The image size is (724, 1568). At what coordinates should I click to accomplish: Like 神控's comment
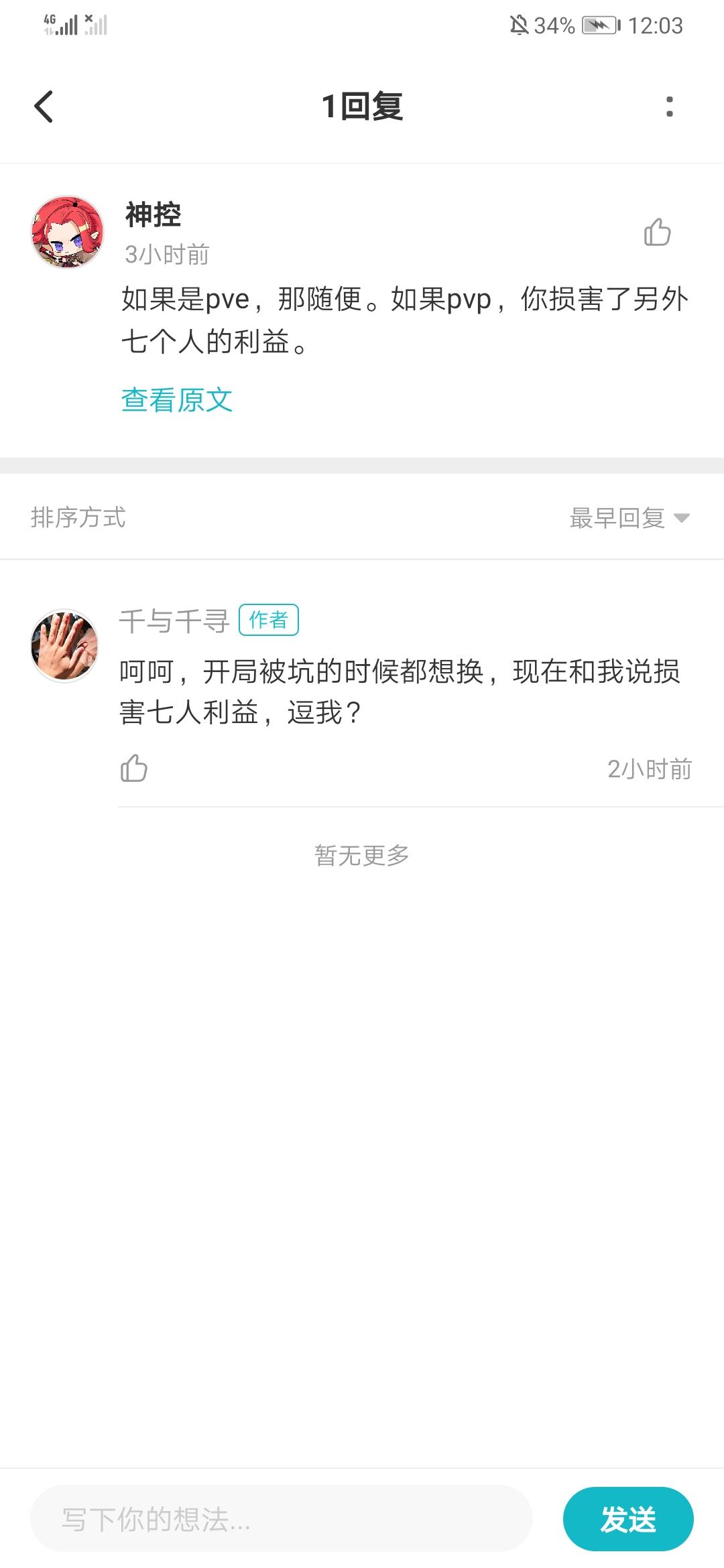[657, 233]
